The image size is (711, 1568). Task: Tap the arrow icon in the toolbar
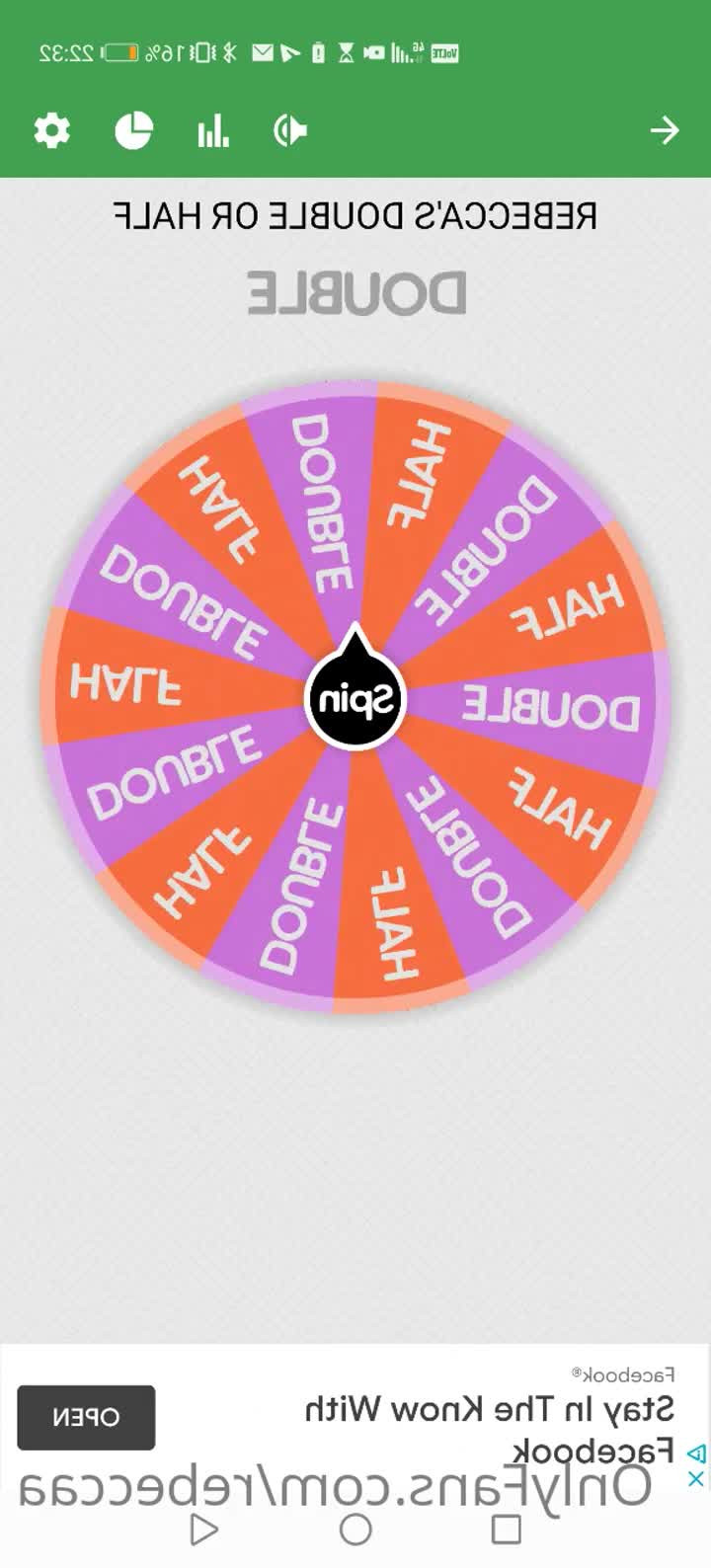665,130
